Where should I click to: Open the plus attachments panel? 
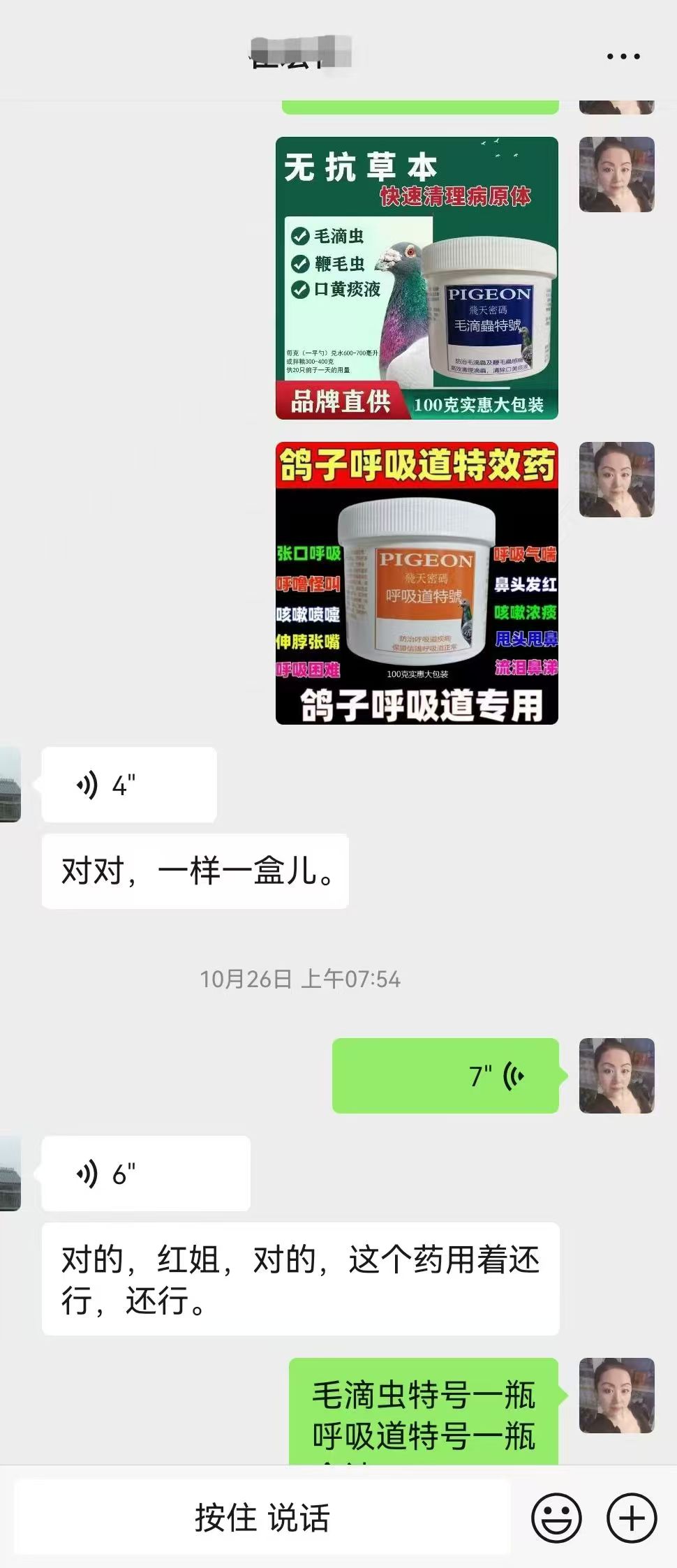632,1518
